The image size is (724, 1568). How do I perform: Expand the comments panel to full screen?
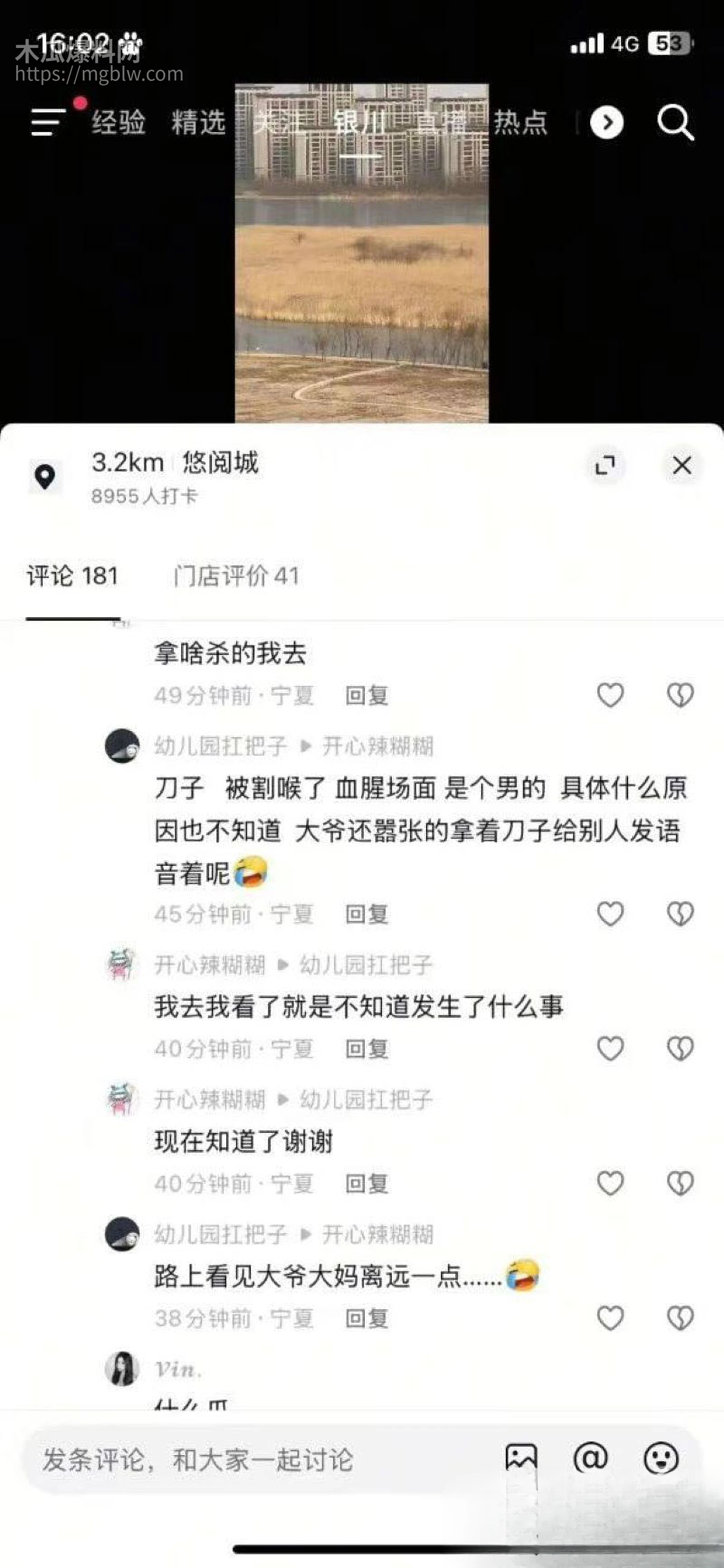coord(605,466)
